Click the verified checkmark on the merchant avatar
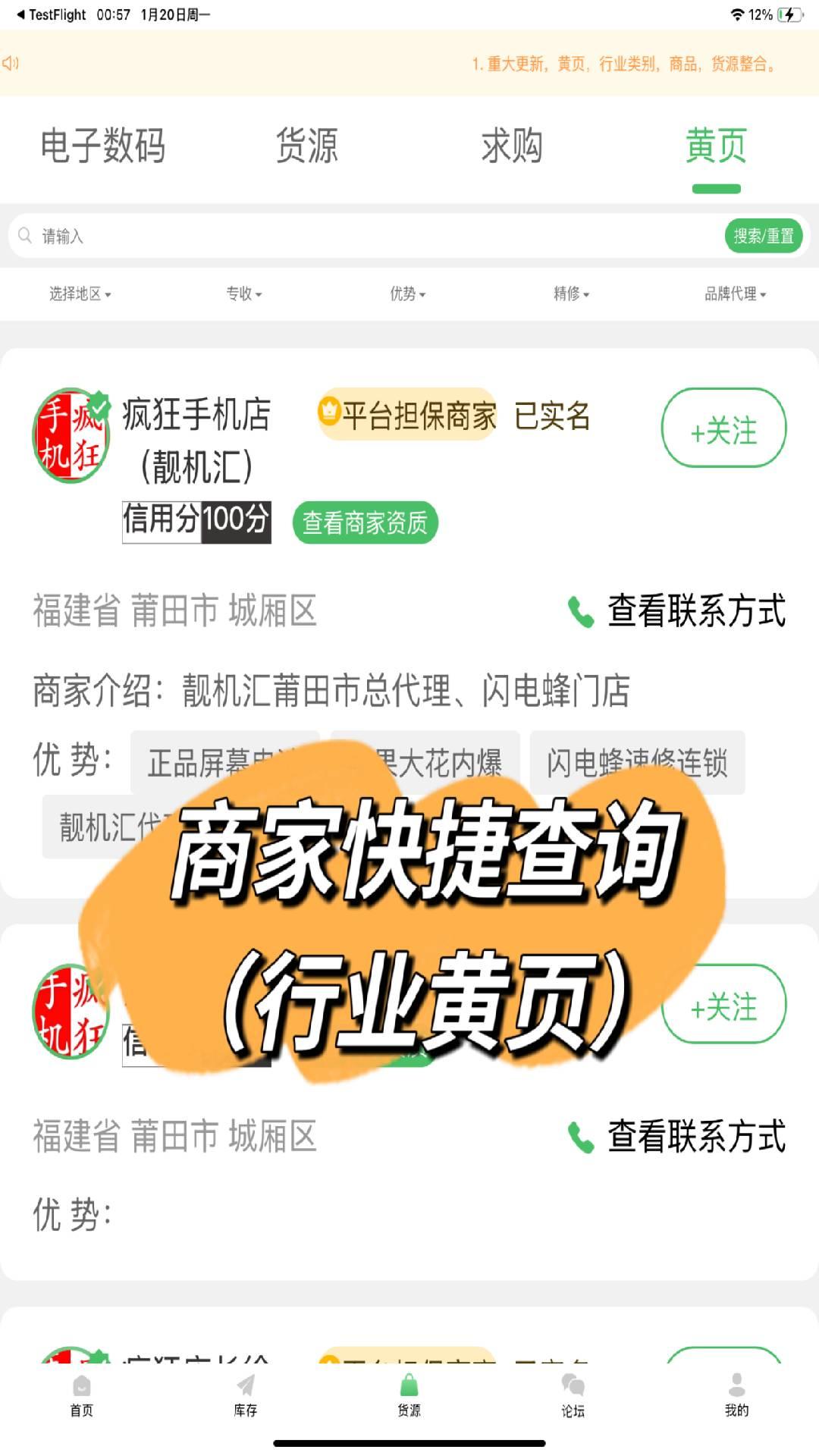Screen dimensions: 819x1456 pos(99,406)
